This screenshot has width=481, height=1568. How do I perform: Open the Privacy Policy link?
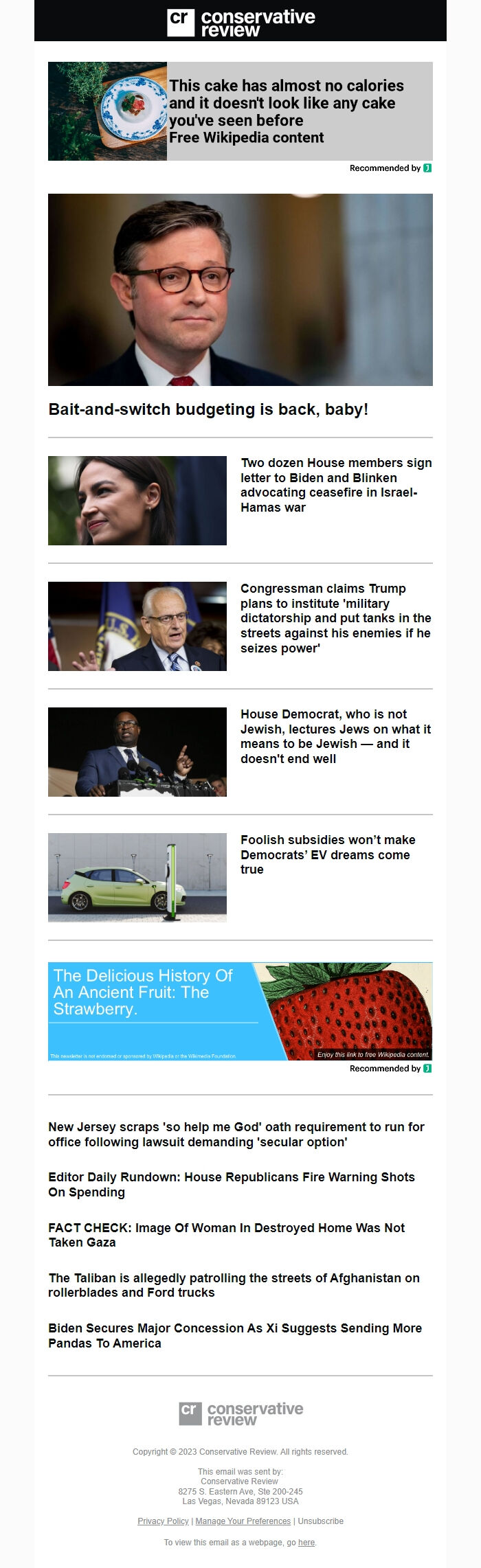163,1521
